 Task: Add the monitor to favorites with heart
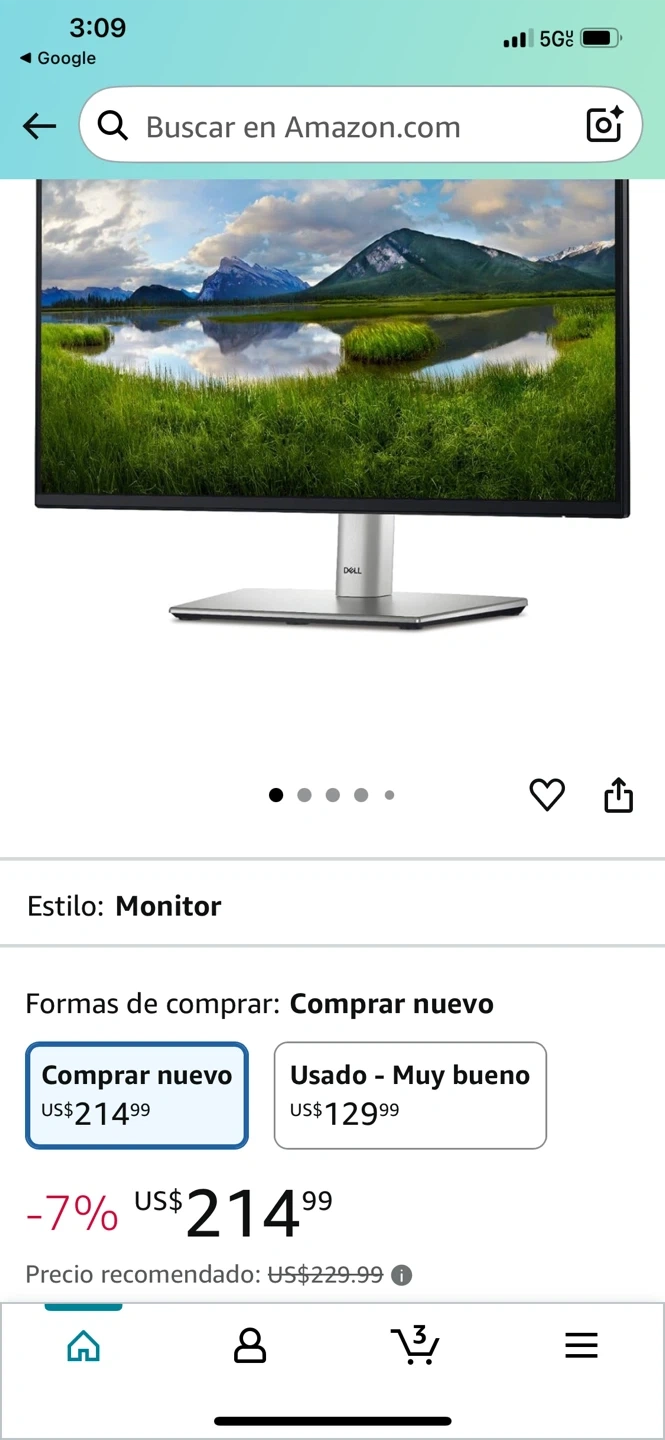click(x=547, y=795)
